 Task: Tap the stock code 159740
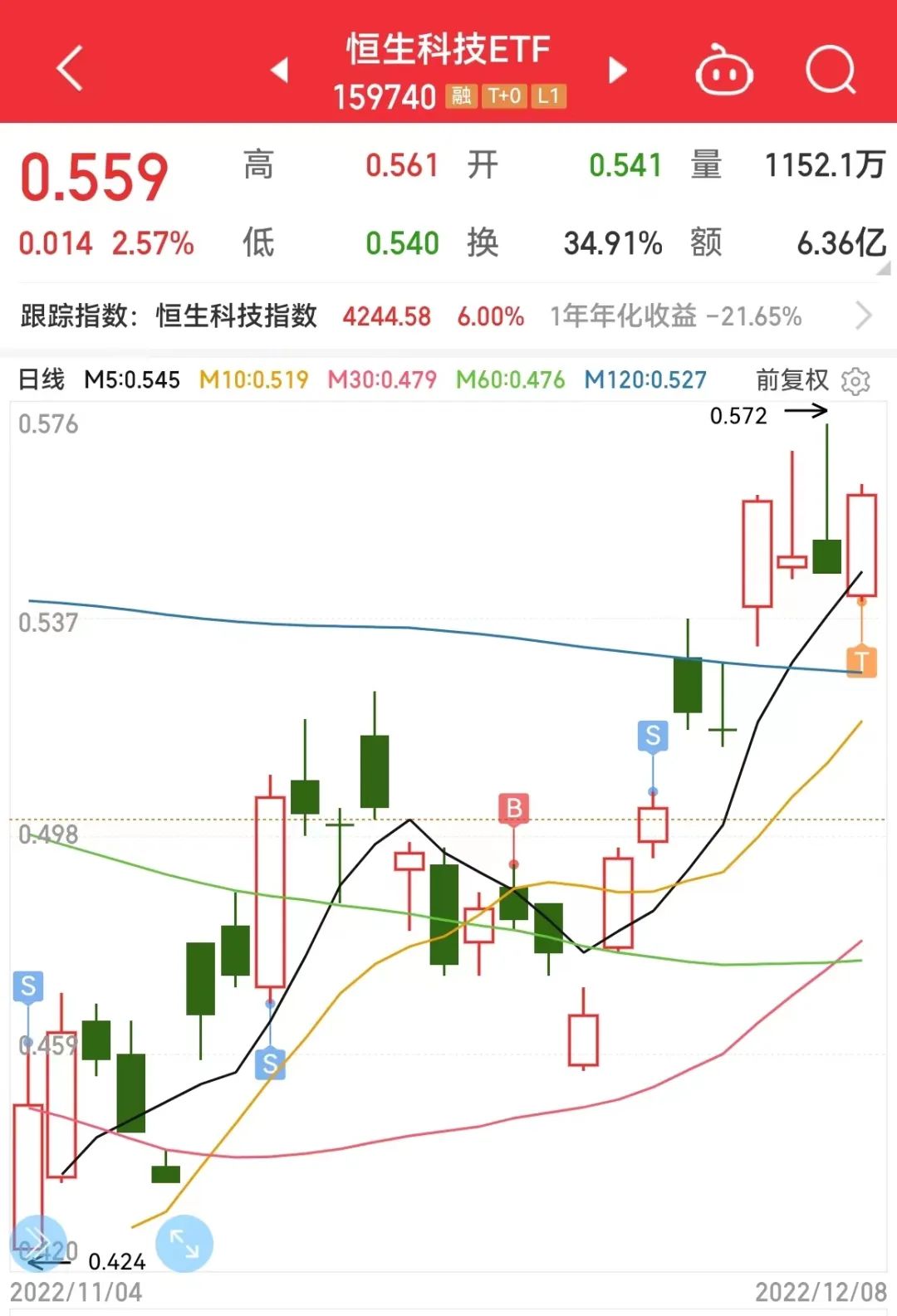(x=385, y=95)
